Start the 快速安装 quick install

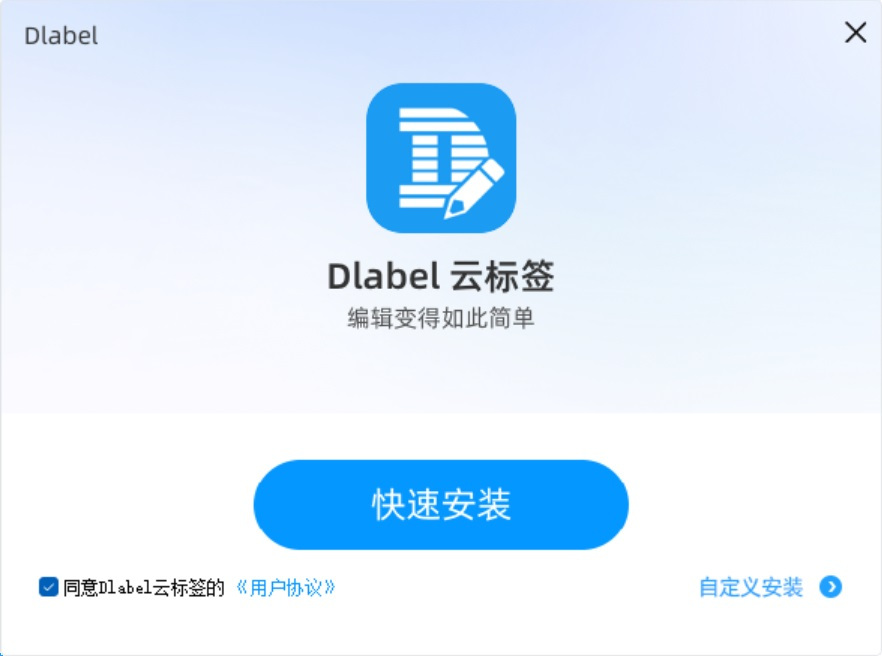(441, 504)
